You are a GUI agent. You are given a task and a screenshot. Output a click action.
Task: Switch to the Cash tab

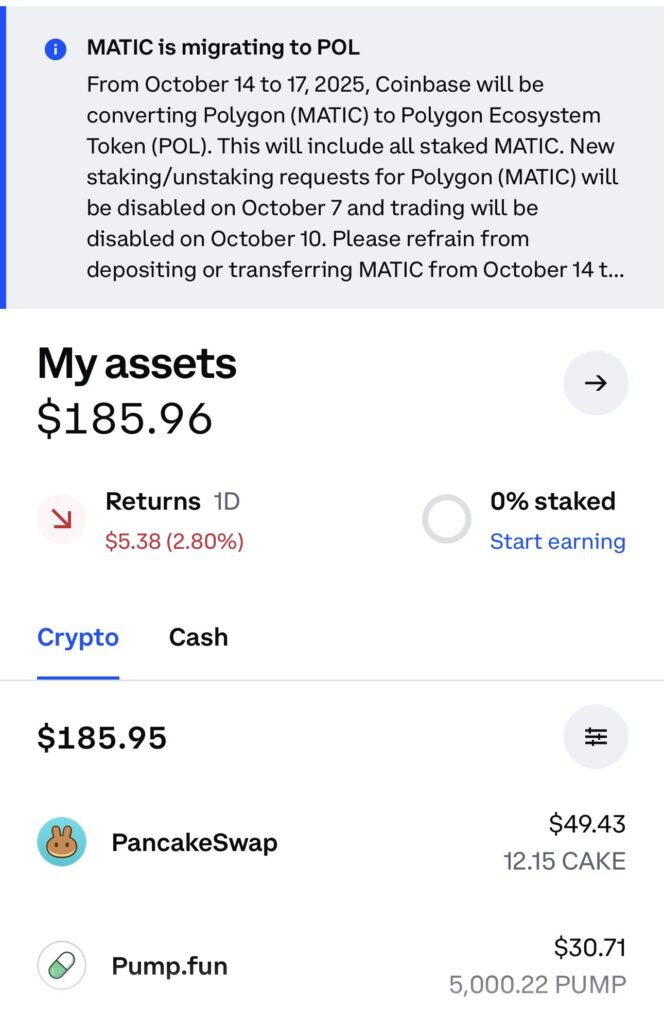198,638
